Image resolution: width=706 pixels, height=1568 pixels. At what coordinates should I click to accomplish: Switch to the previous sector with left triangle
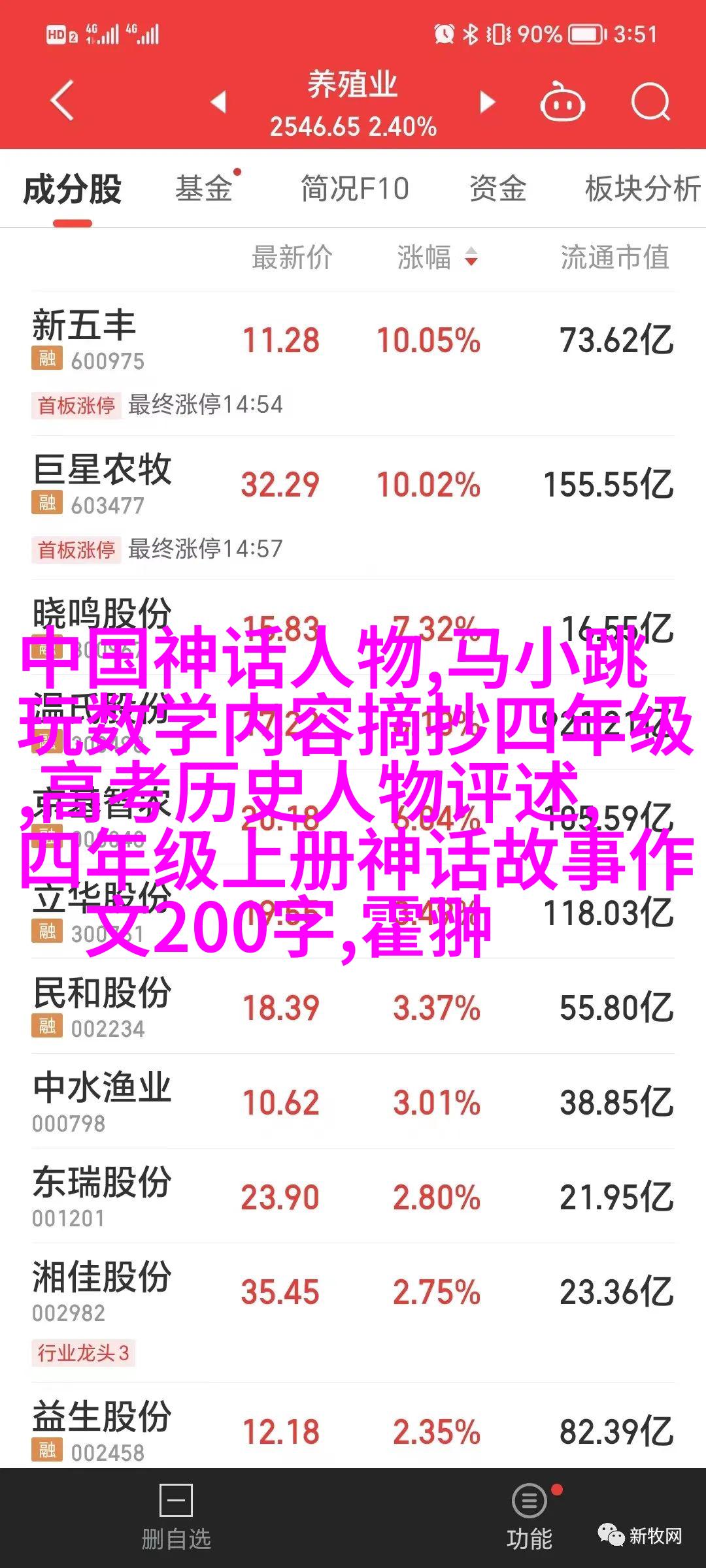click(218, 101)
